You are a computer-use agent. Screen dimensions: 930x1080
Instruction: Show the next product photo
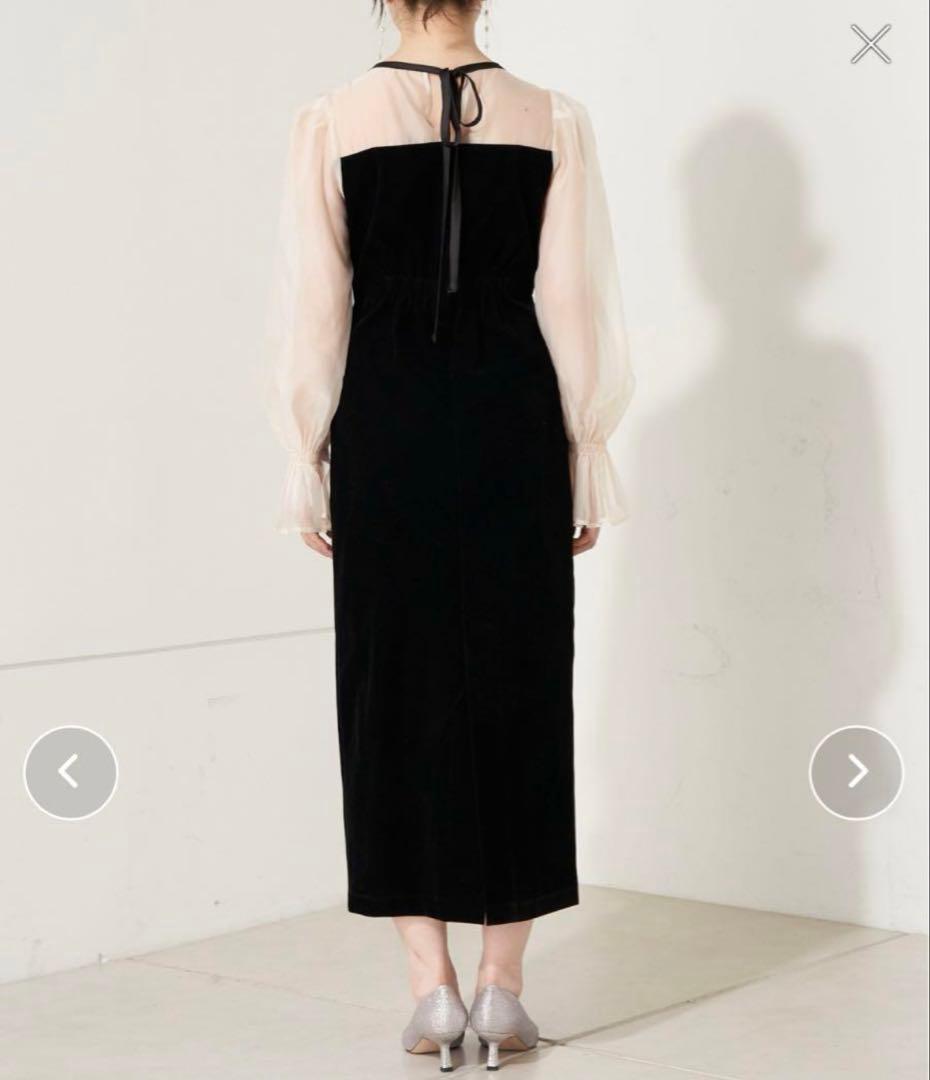click(x=856, y=772)
